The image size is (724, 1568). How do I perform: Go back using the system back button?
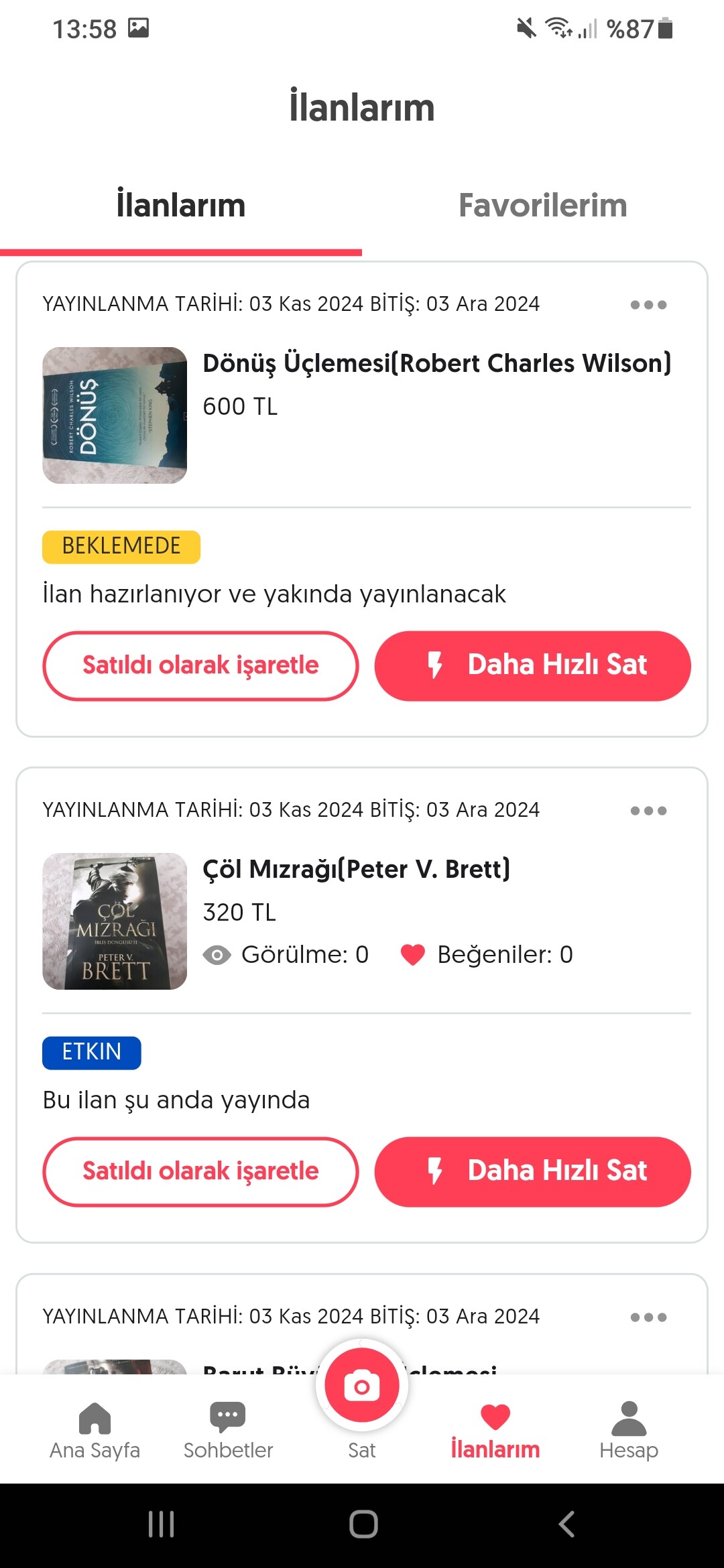(566, 1524)
